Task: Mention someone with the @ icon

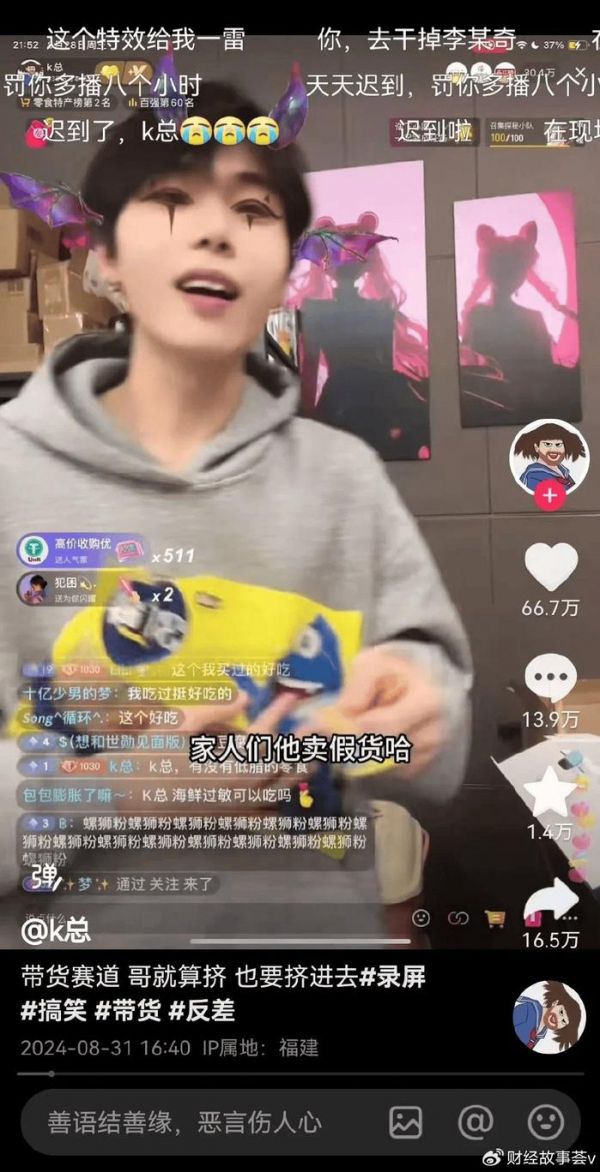Action: 475,1122
